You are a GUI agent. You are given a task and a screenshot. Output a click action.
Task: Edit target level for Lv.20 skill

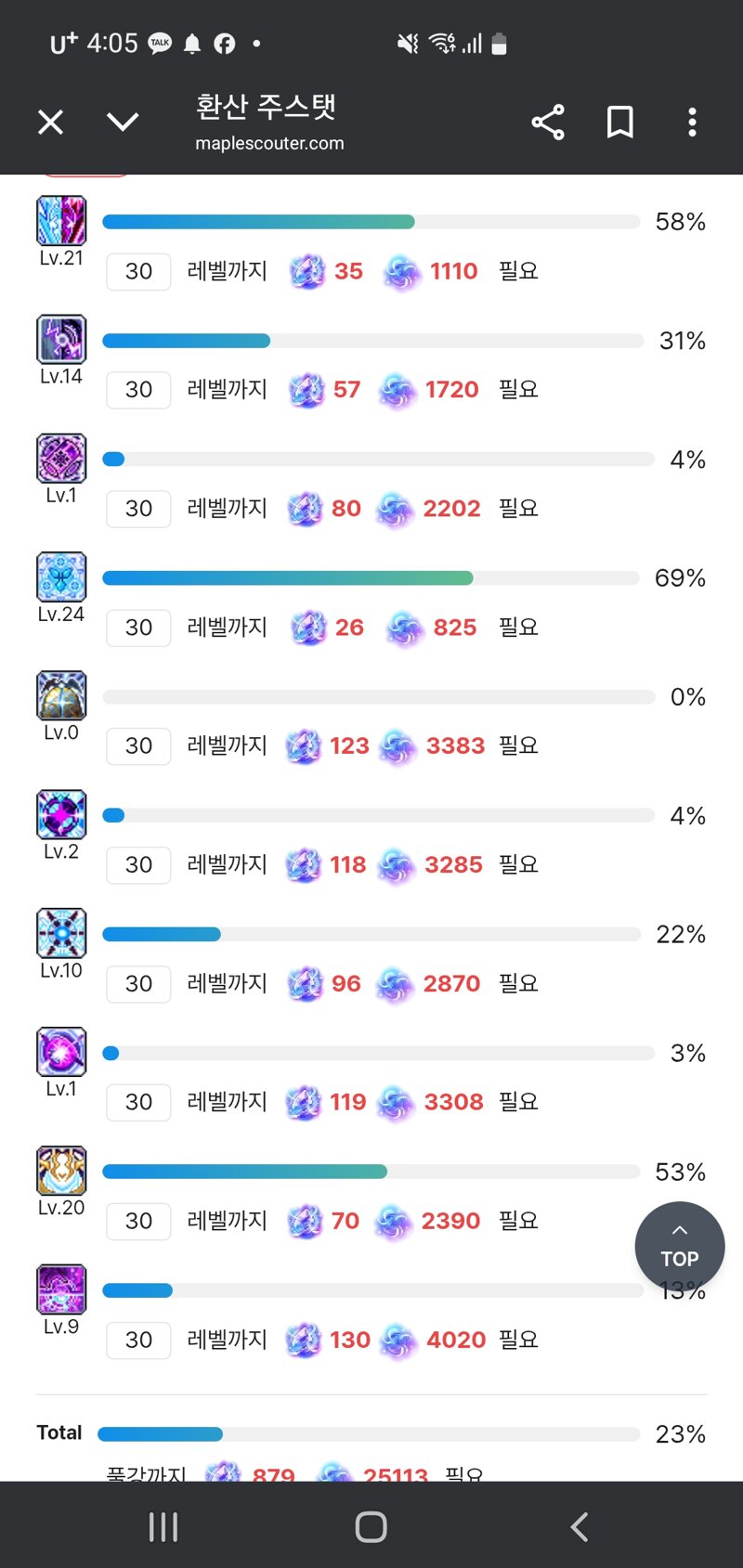click(138, 1222)
